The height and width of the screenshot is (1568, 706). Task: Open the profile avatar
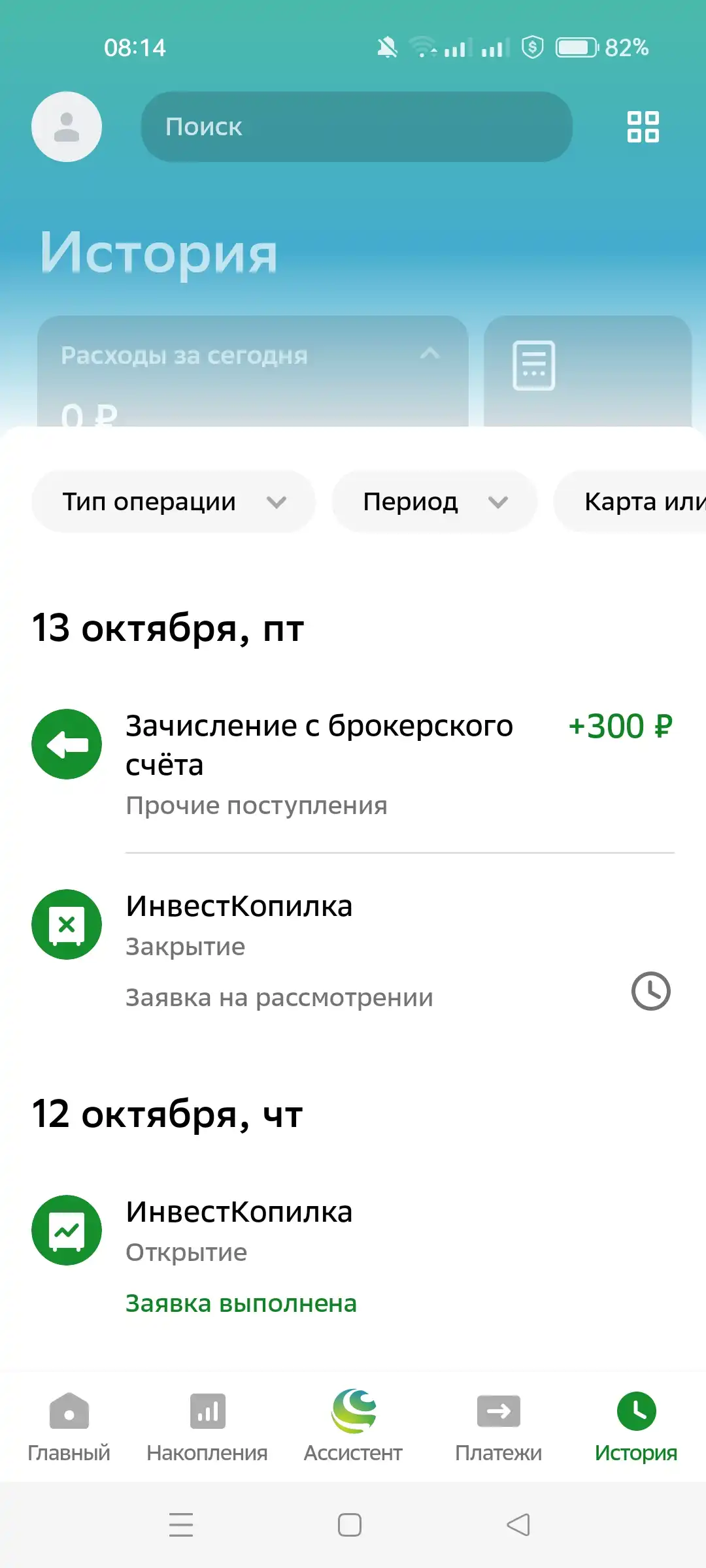(x=67, y=127)
